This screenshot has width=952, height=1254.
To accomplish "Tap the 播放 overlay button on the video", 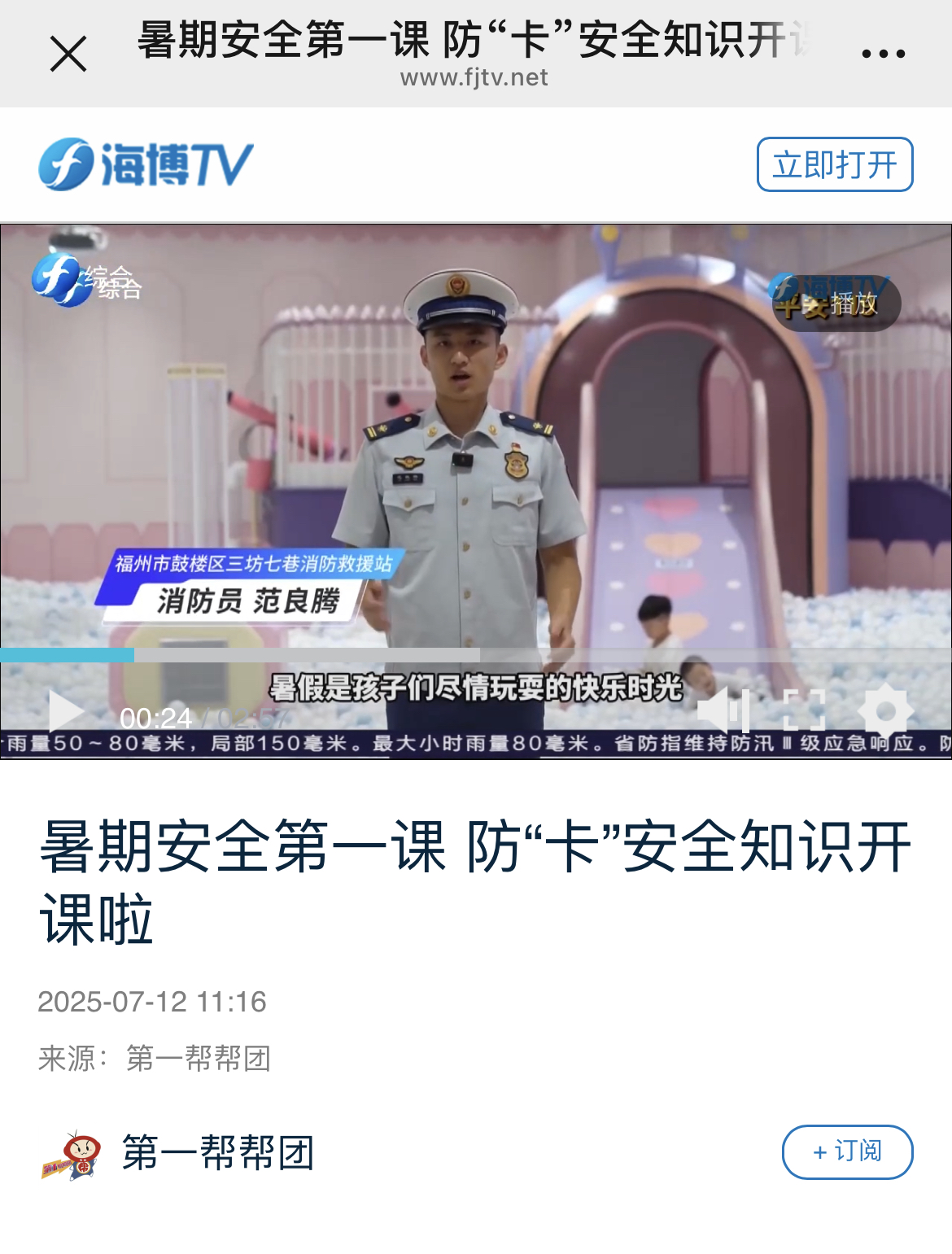I will 836,305.
